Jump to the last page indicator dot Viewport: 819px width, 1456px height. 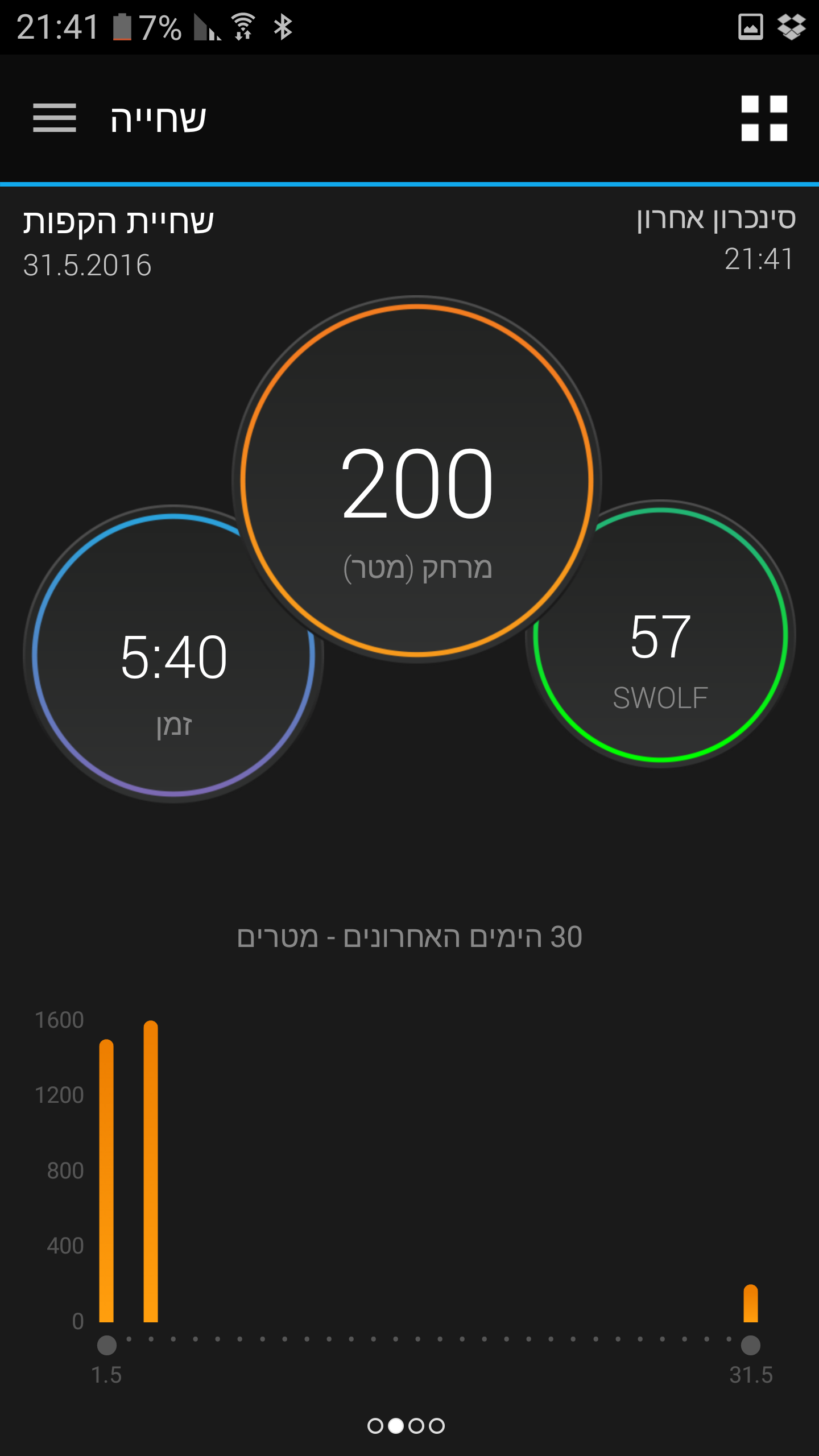[x=437, y=1426]
